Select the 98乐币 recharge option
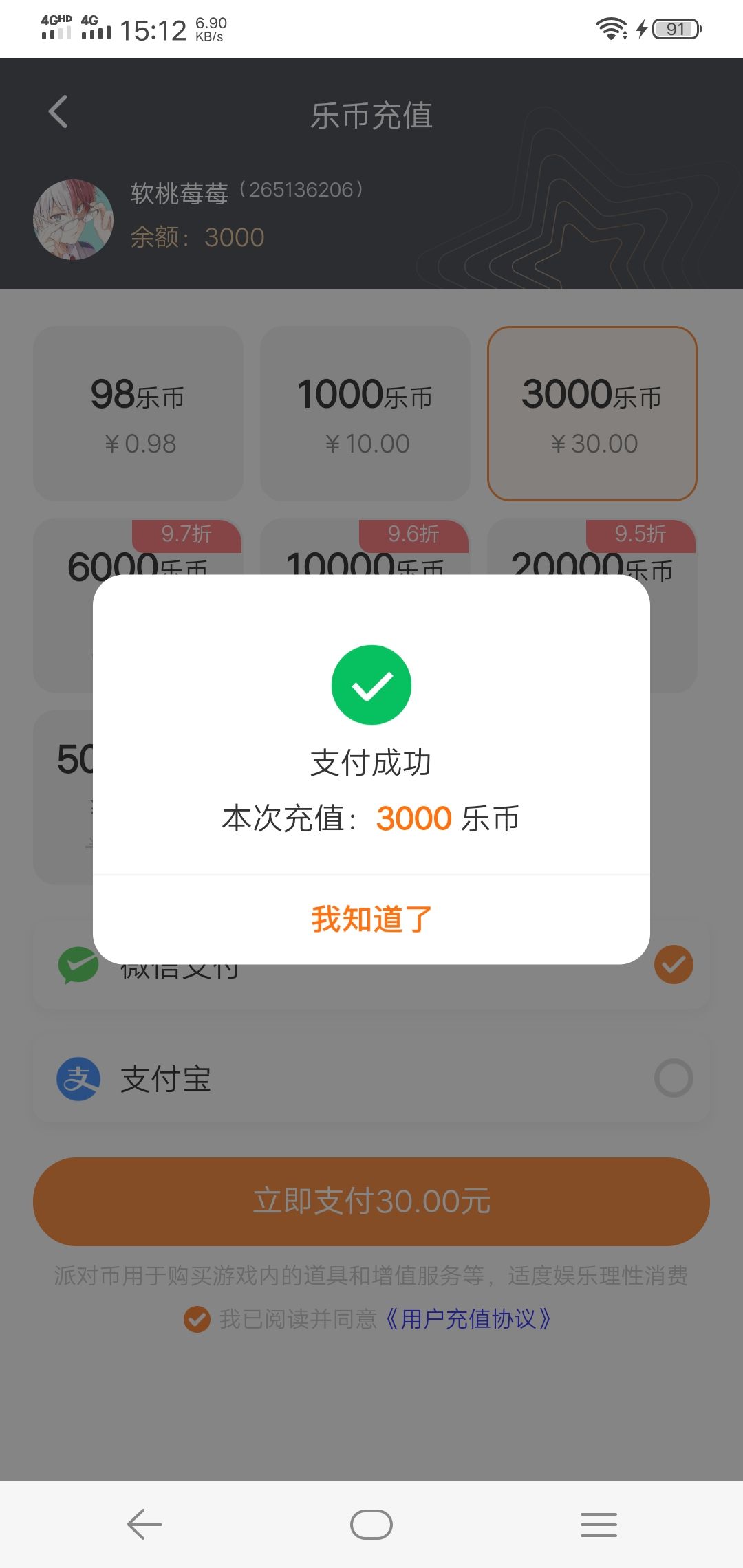The image size is (743, 1568). [x=138, y=413]
